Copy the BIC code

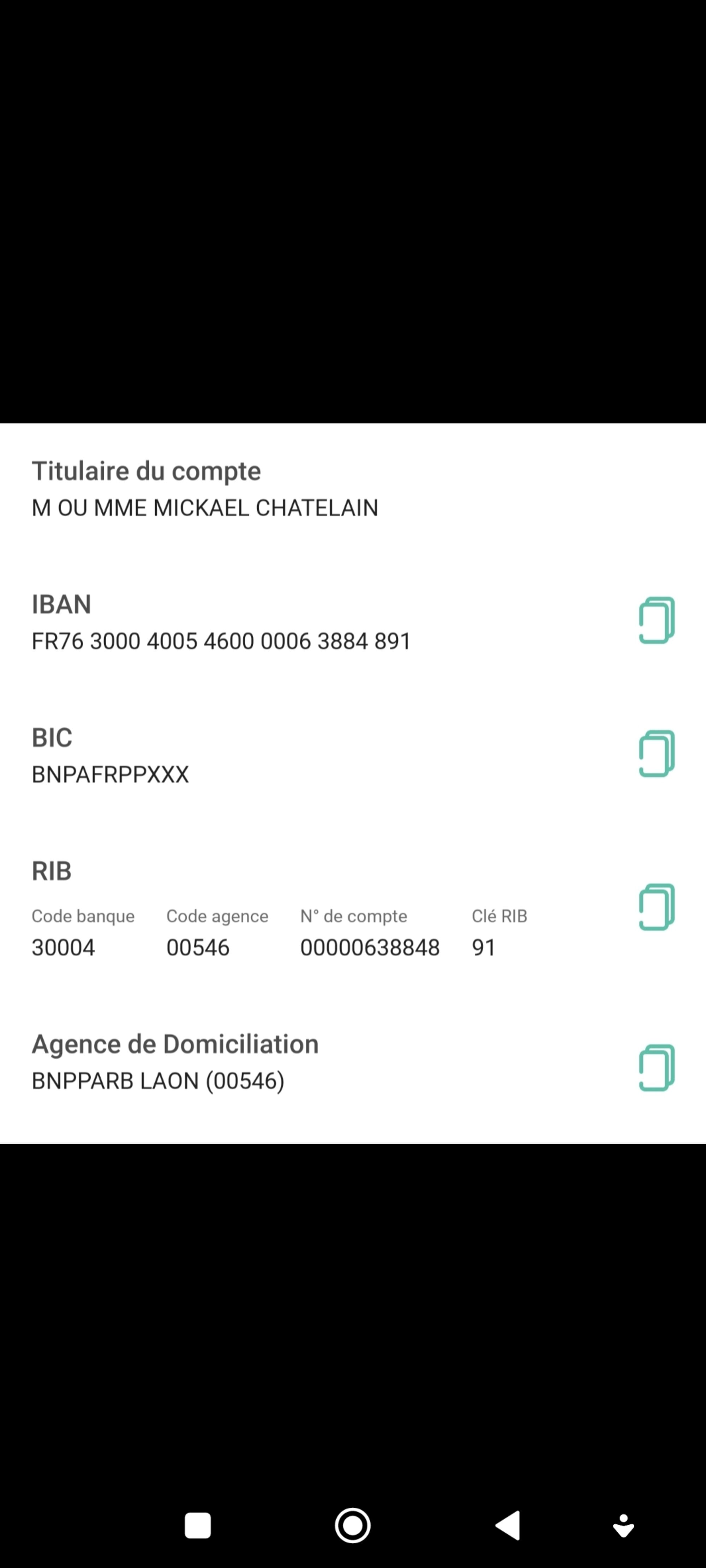pyautogui.click(x=656, y=754)
